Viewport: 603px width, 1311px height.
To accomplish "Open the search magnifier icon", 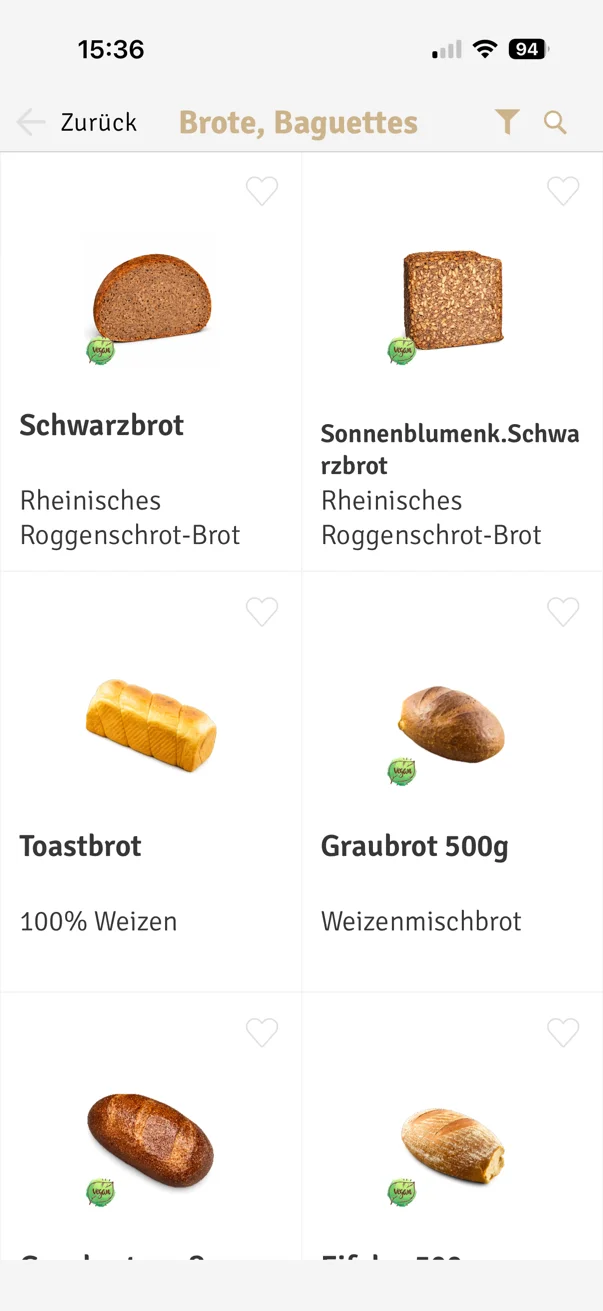I will (x=555, y=122).
